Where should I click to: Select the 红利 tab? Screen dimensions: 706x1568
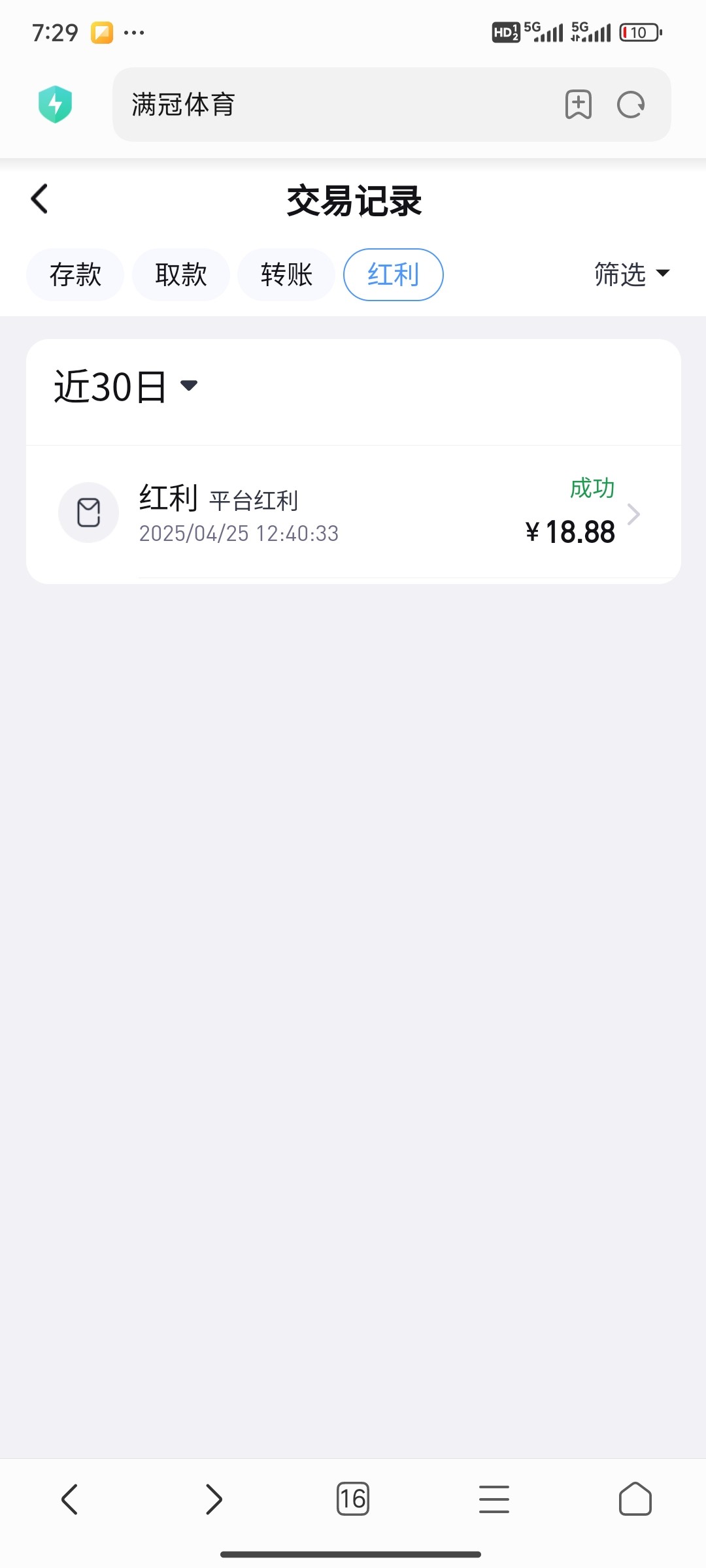coord(394,274)
